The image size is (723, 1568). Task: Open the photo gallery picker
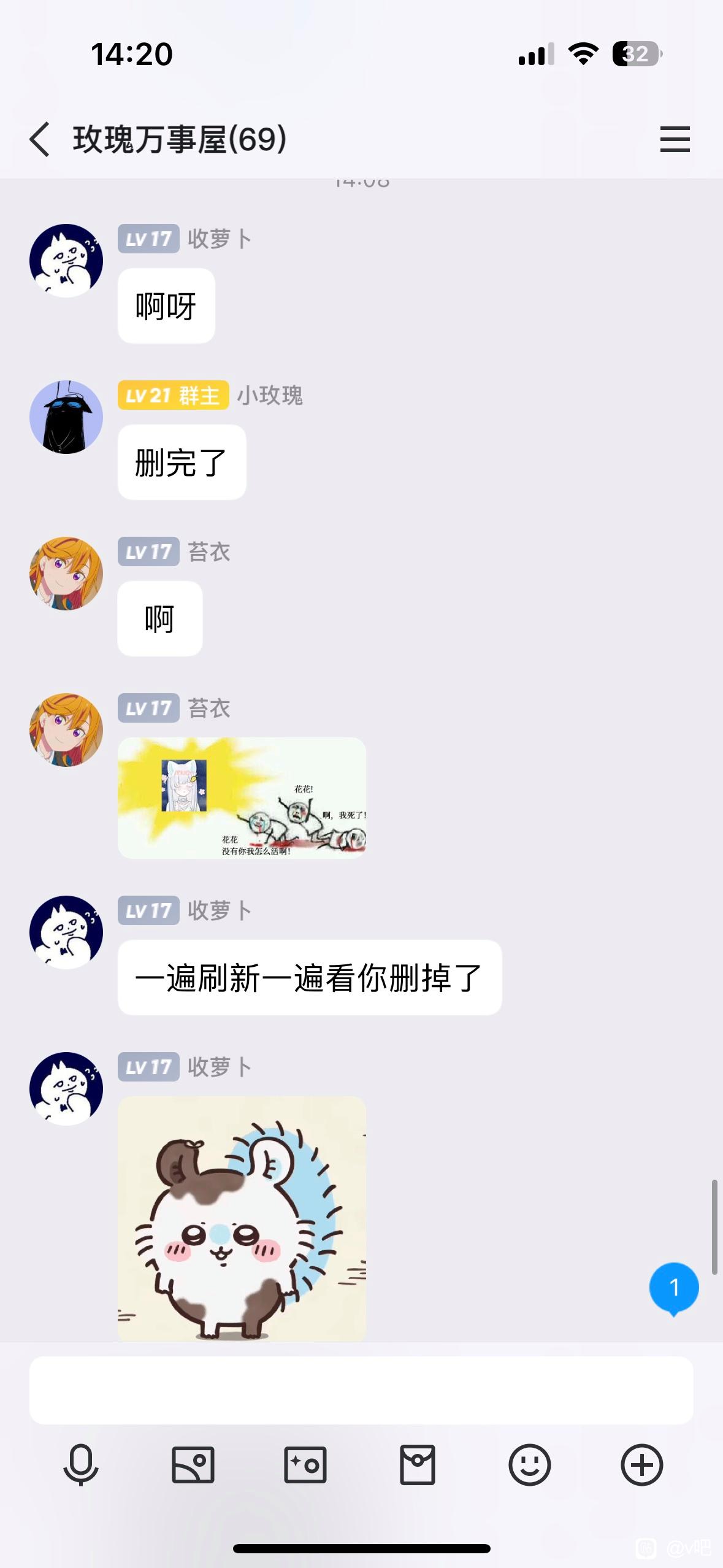[193, 1465]
